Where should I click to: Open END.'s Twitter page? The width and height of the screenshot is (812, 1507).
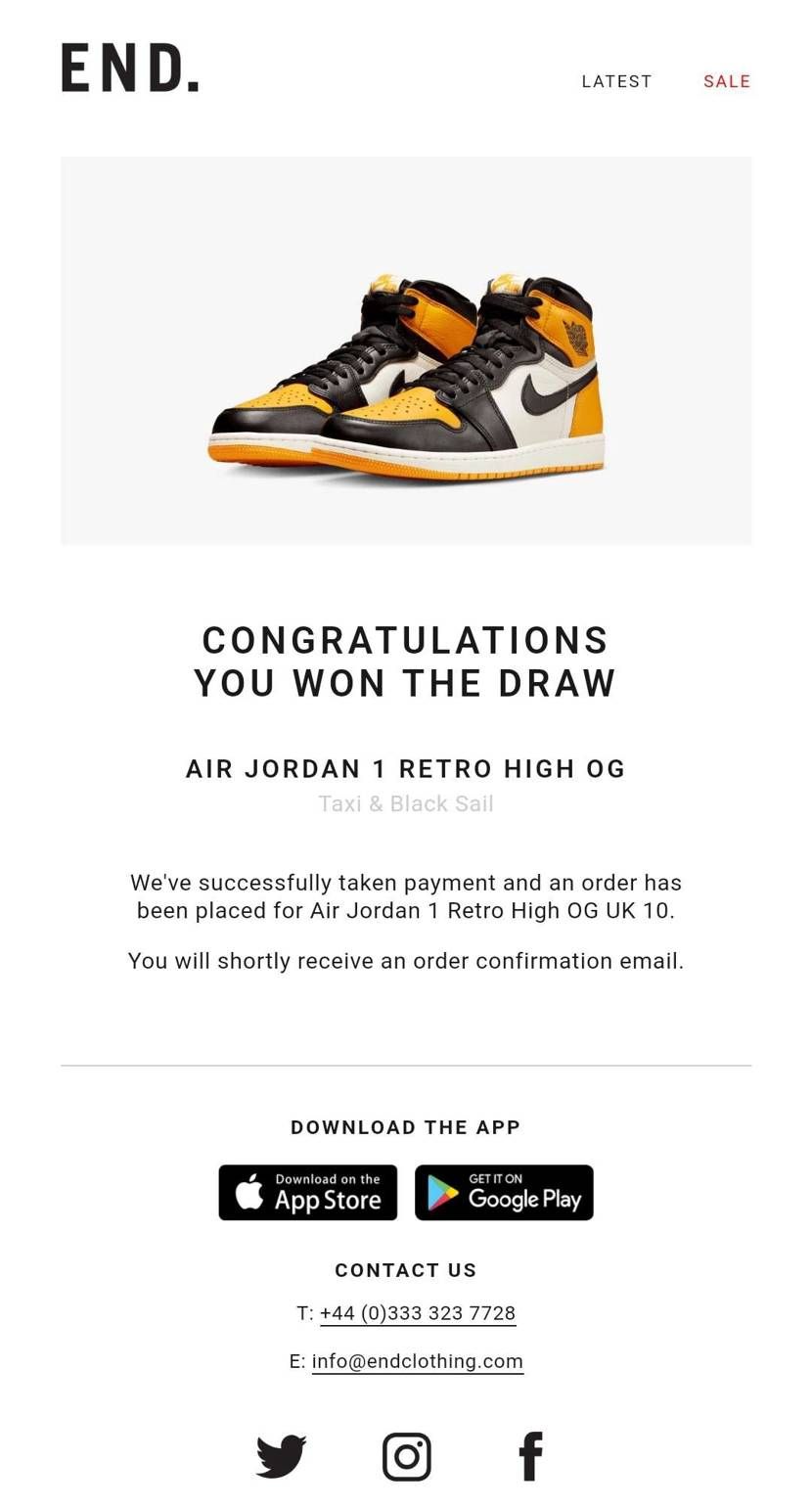point(281,1456)
